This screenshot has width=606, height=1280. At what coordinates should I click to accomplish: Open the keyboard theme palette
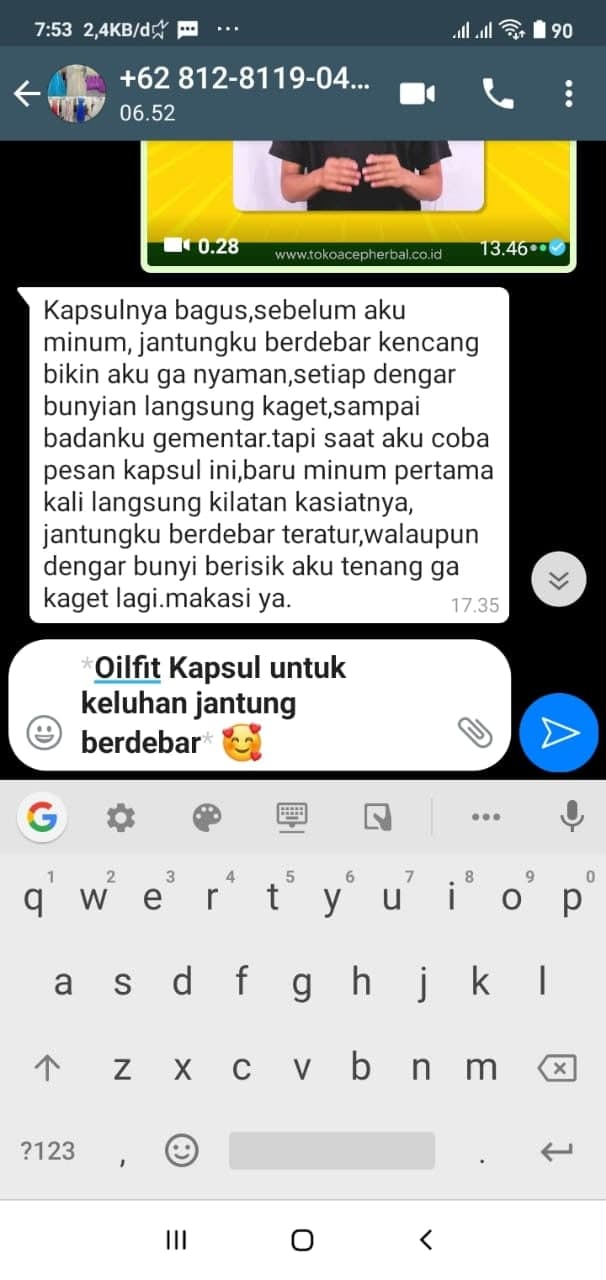point(206,818)
